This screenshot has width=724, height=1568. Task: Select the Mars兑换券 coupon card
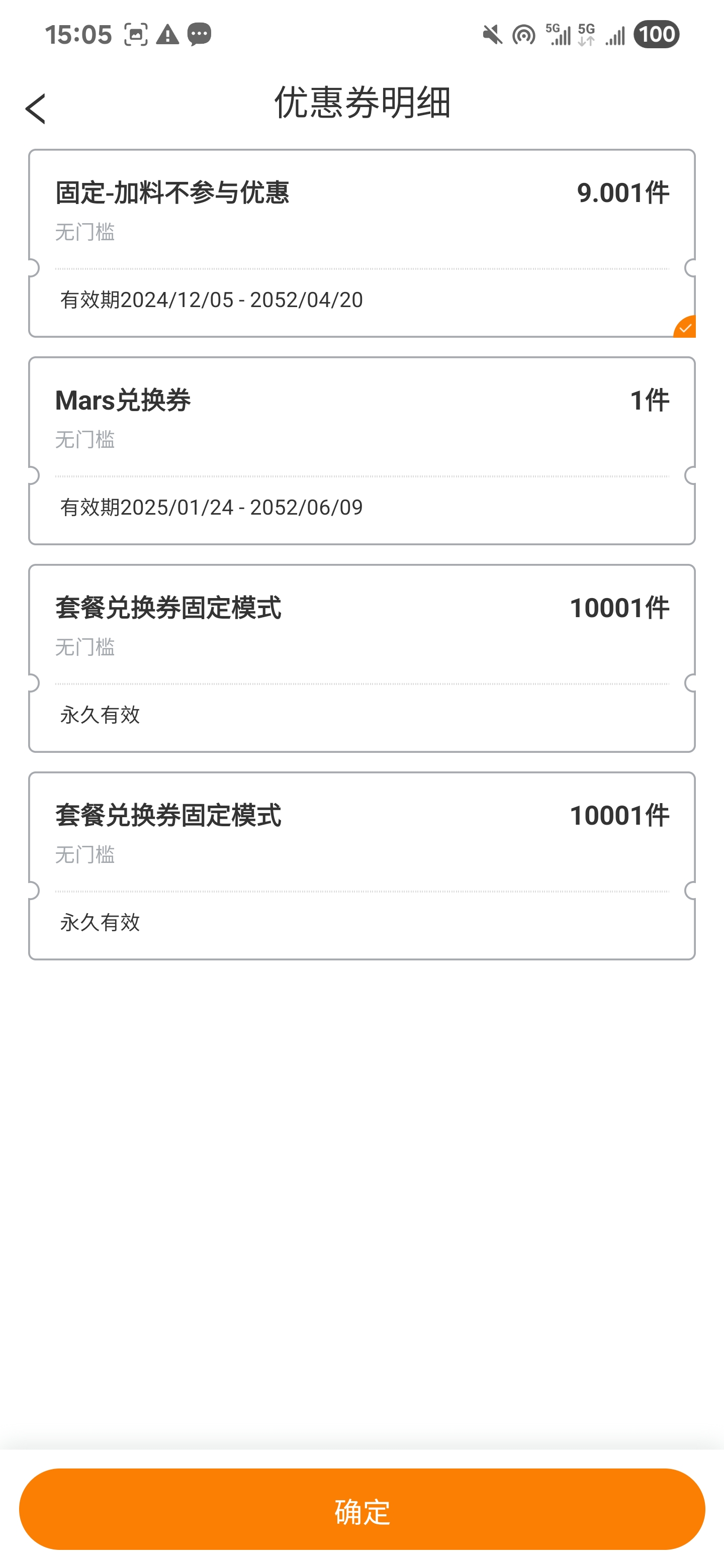pyautogui.click(x=361, y=450)
